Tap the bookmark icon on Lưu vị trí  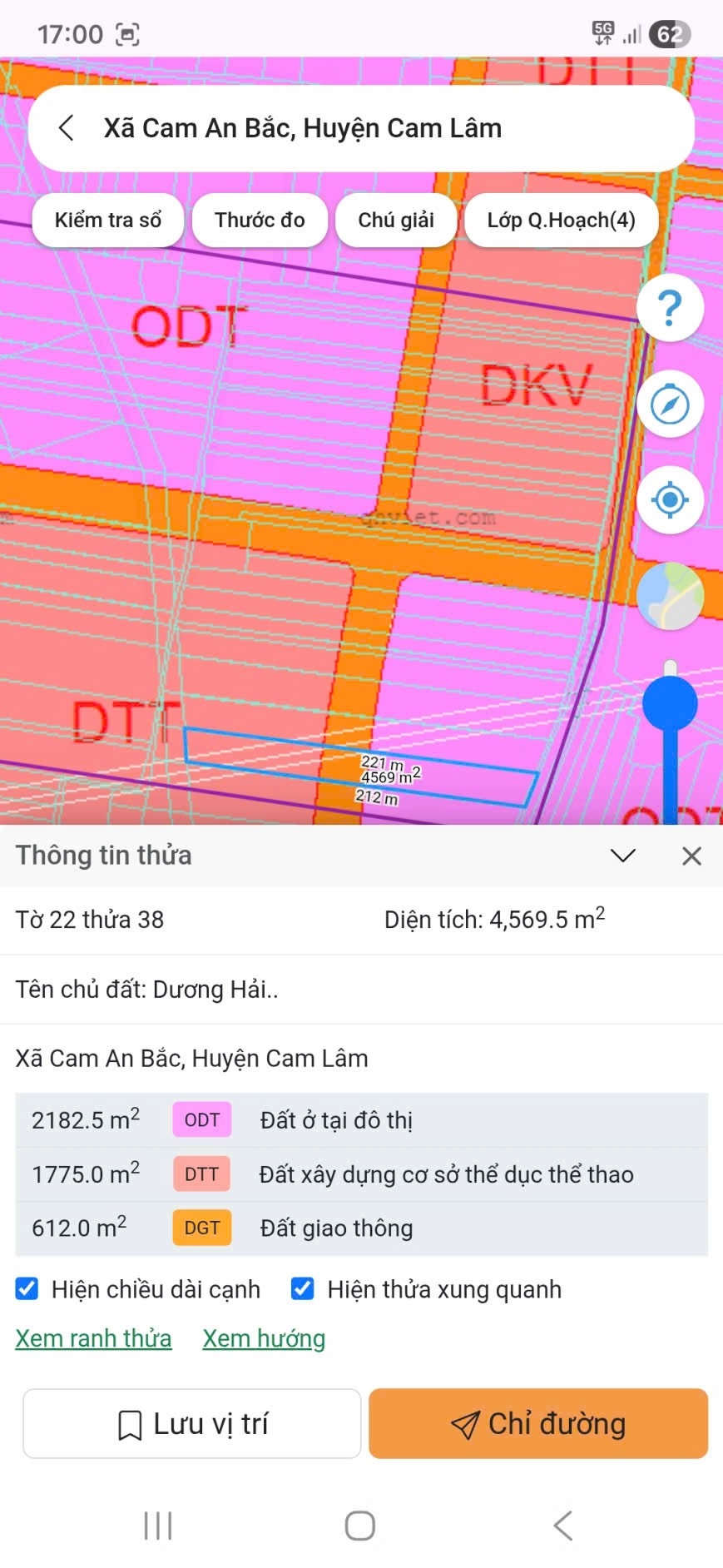click(129, 1423)
